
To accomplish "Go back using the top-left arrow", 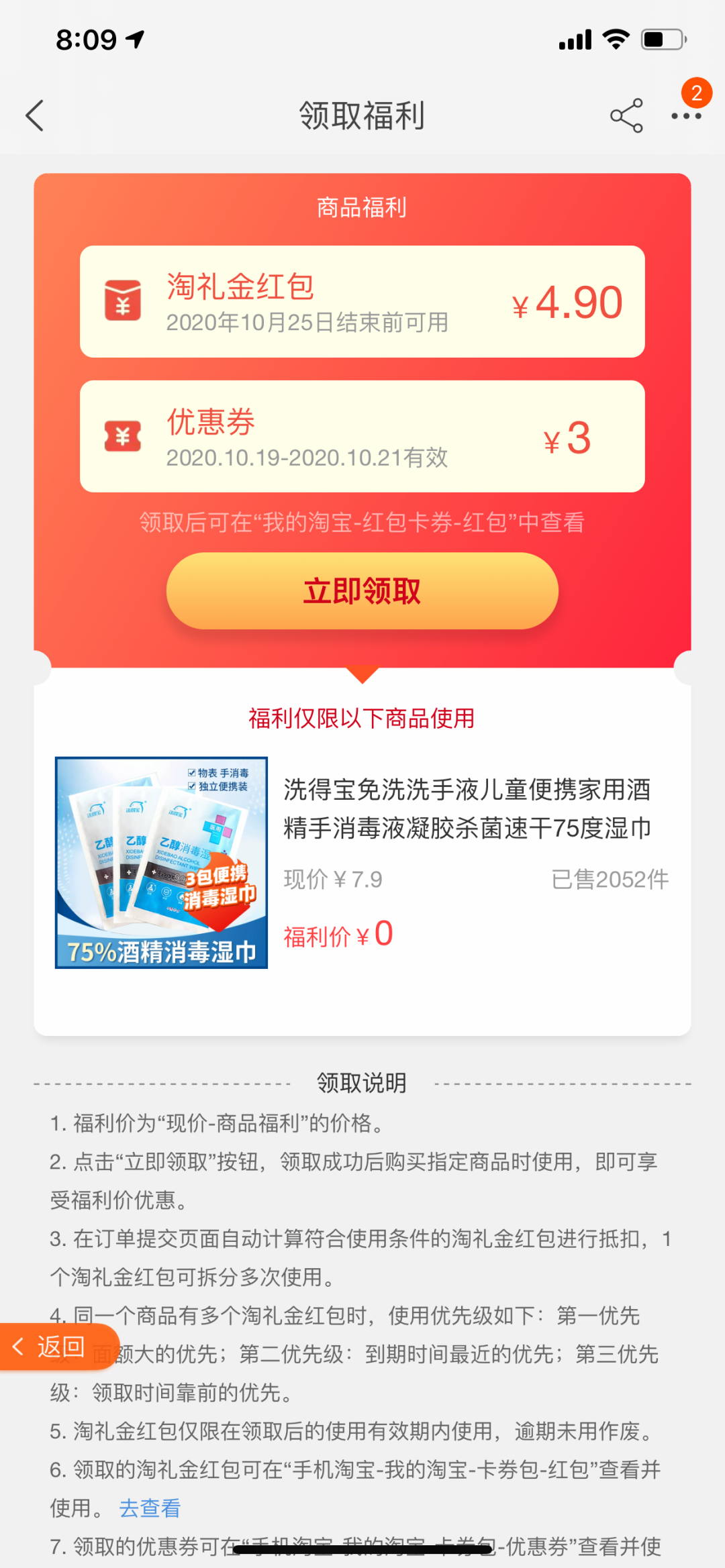I will pyautogui.click(x=35, y=115).
